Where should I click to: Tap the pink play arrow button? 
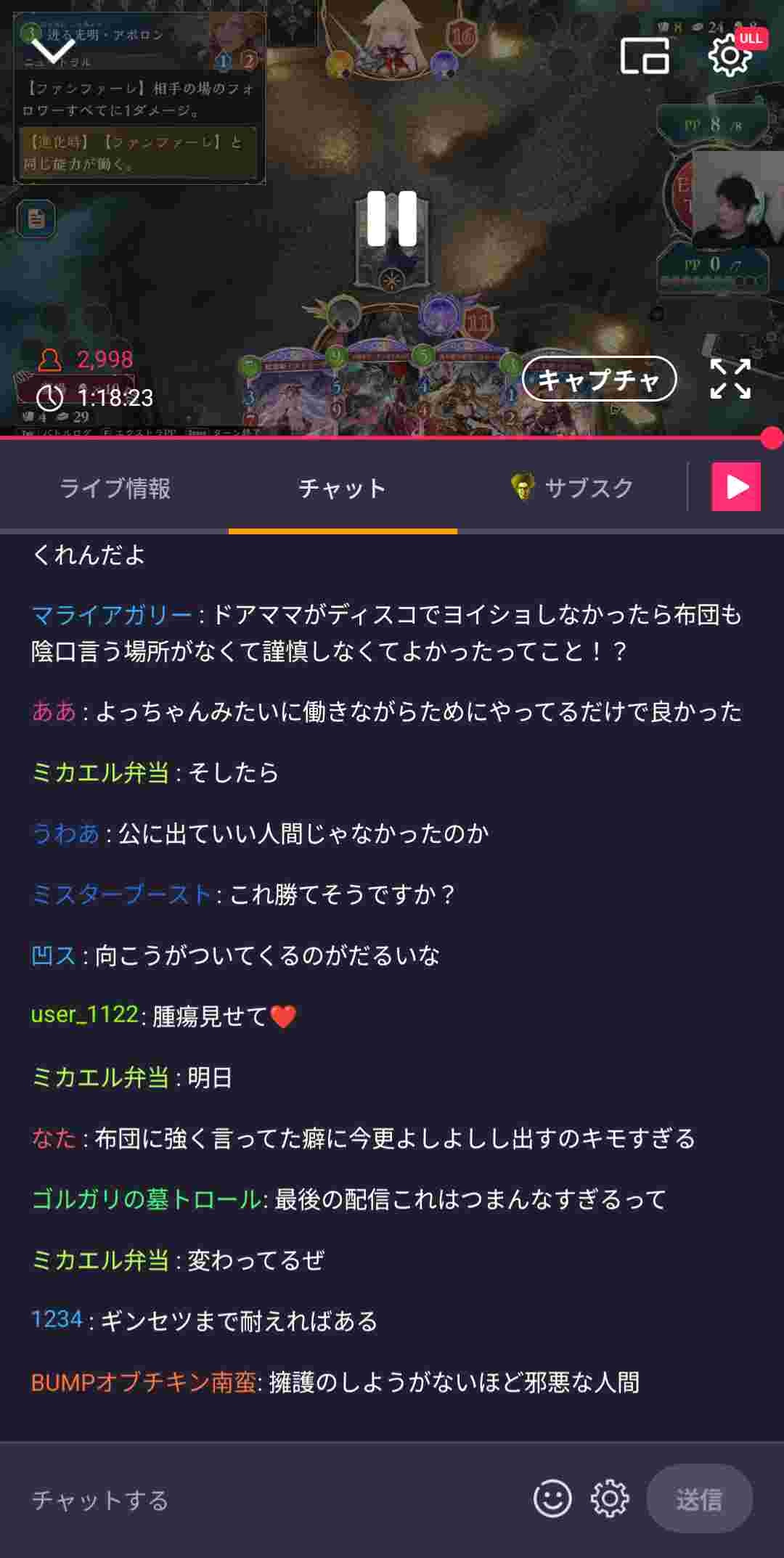click(736, 486)
